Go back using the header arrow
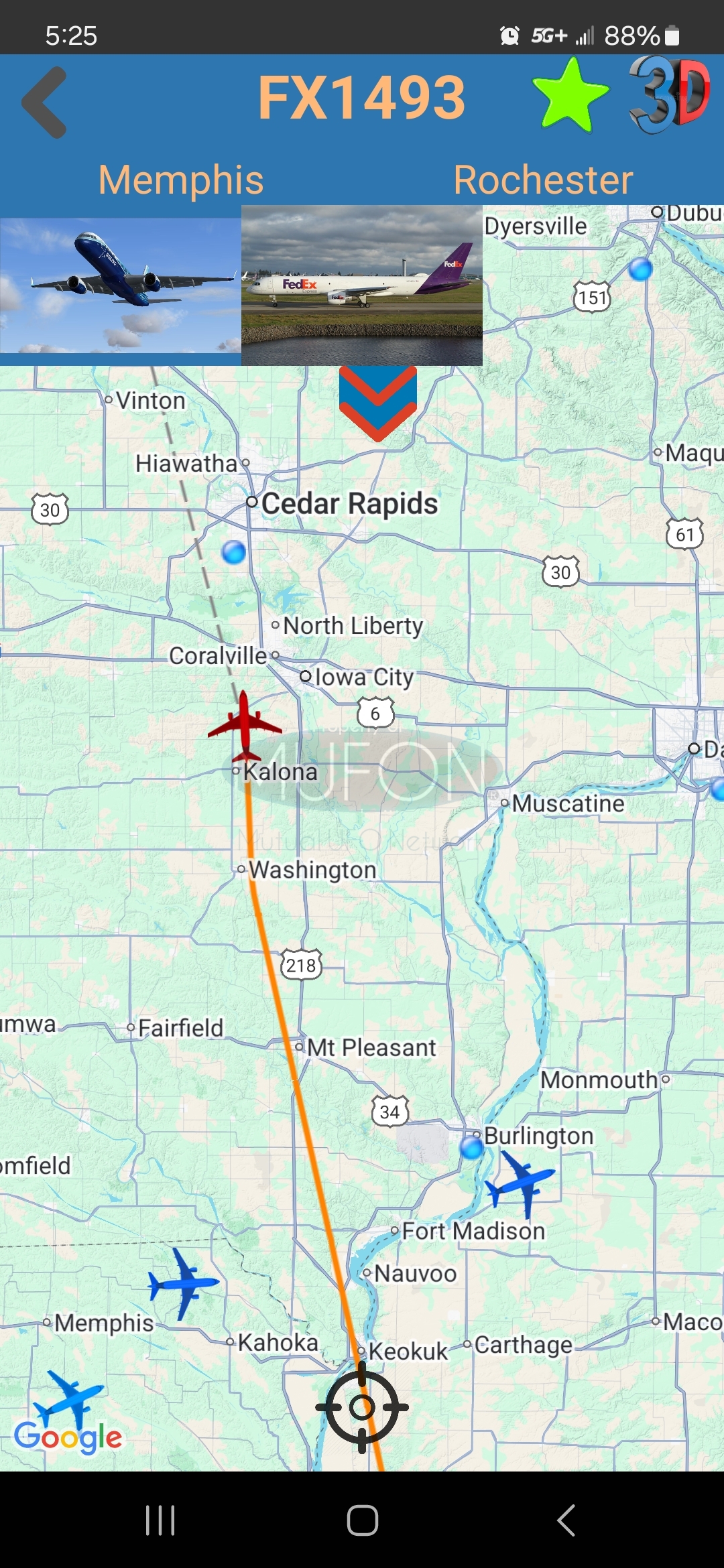Screen dimensions: 724x1568 (45, 103)
